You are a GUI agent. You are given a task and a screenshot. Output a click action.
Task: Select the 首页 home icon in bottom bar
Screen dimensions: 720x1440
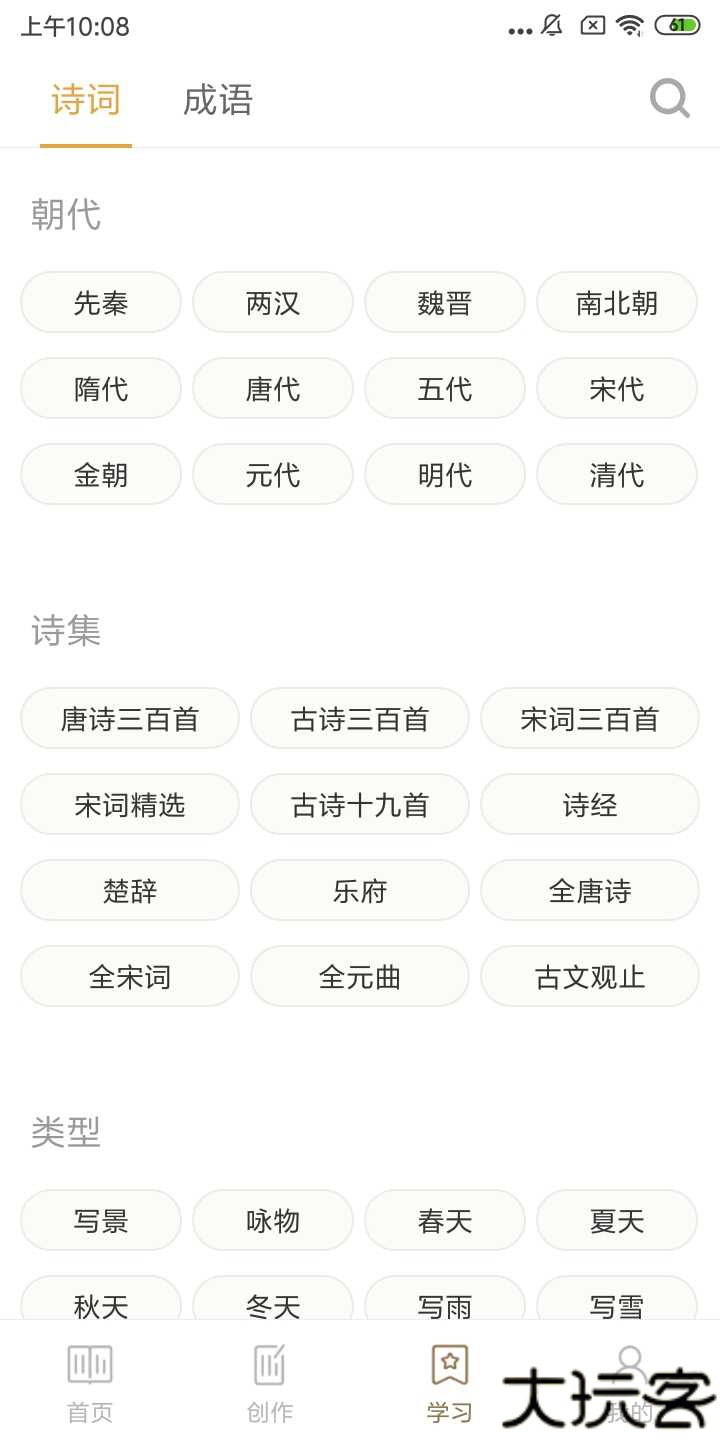89,1378
